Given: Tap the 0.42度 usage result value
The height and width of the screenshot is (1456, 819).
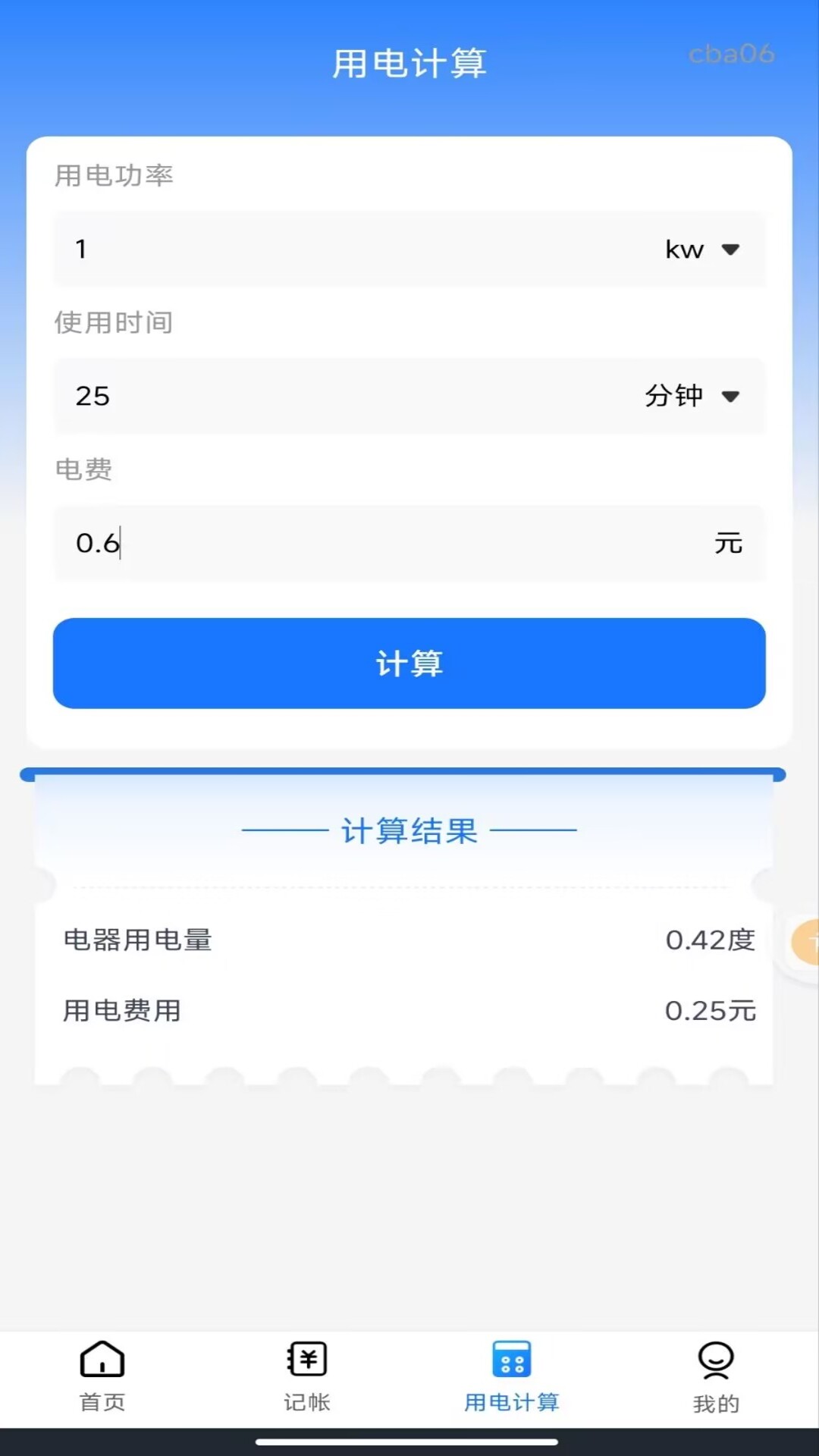Looking at the screenshot, I should tap(710, 941).
